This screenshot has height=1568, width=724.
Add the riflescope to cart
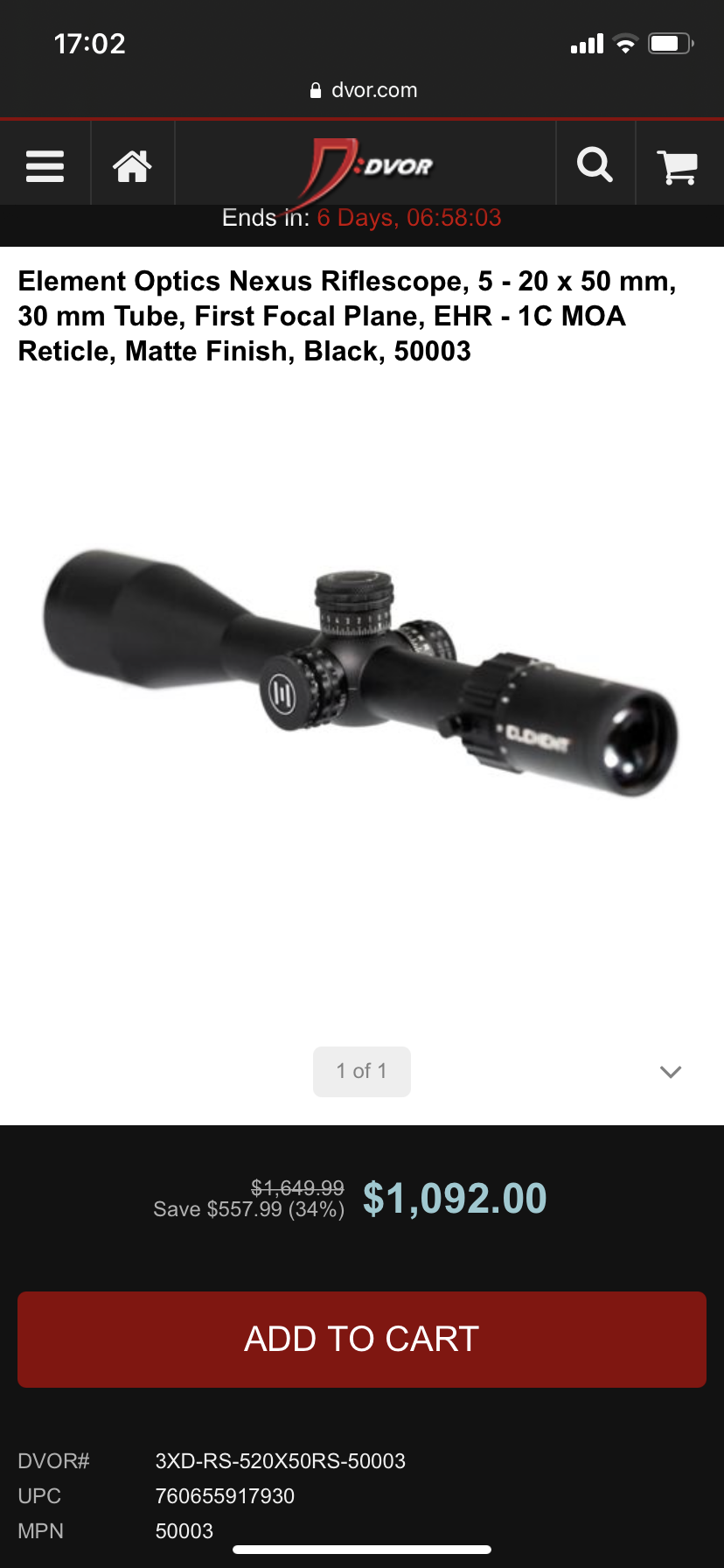click(362, 1339)
